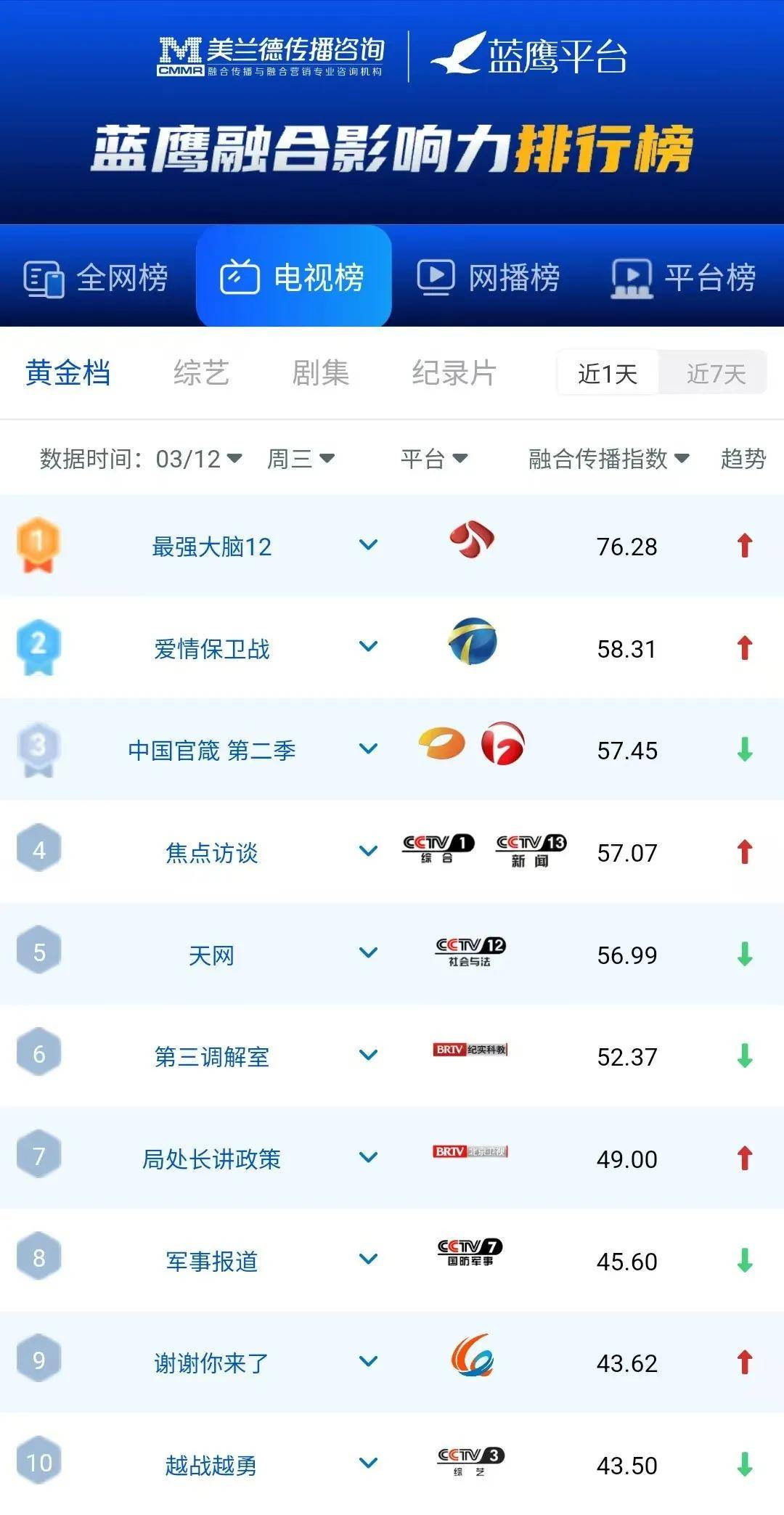The image size is (784, 1515).
Task: Expand the 爱情保卫战 row
Action: [x=369, y=647]
